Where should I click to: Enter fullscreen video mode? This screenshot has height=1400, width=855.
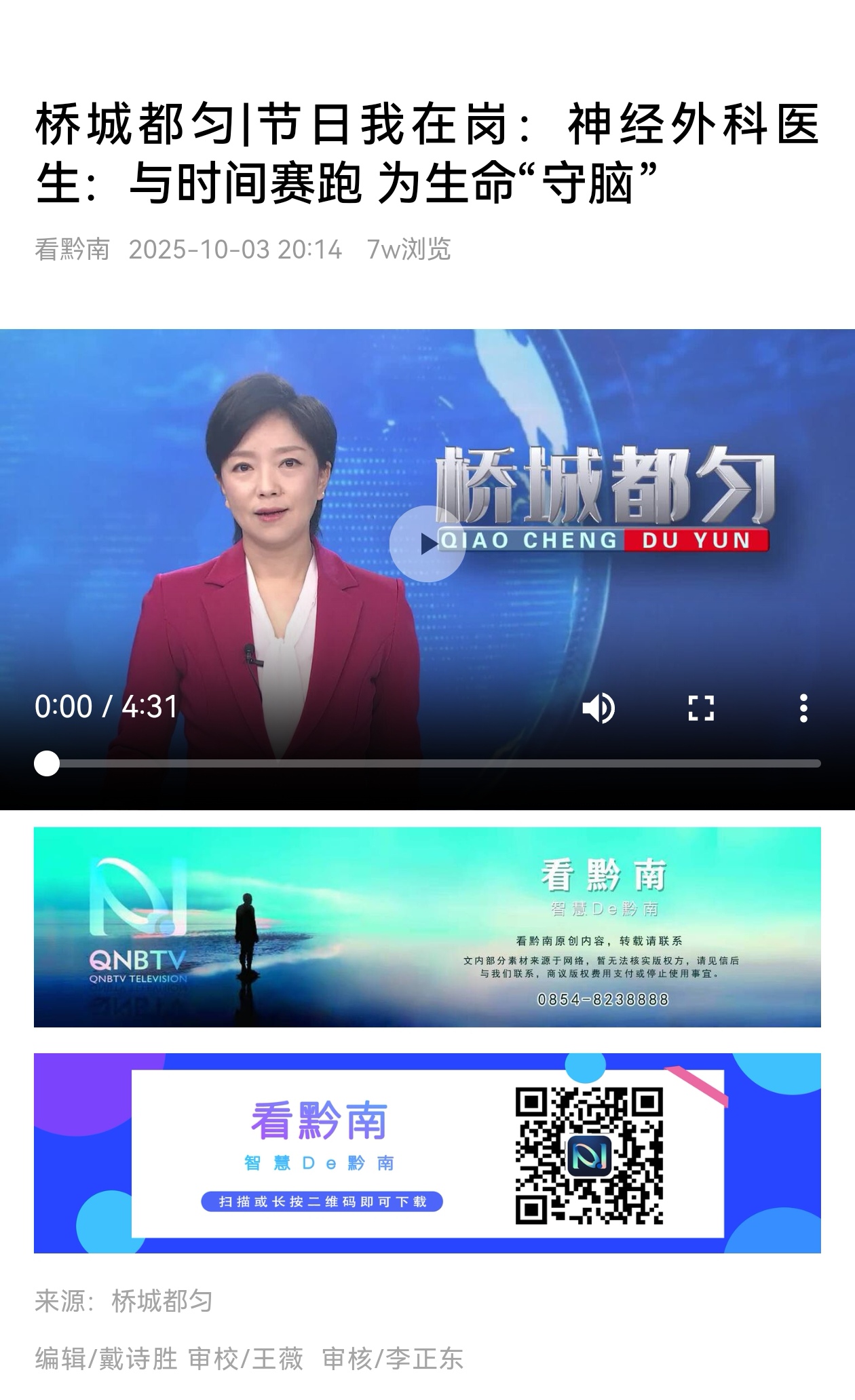pos(701,708)
